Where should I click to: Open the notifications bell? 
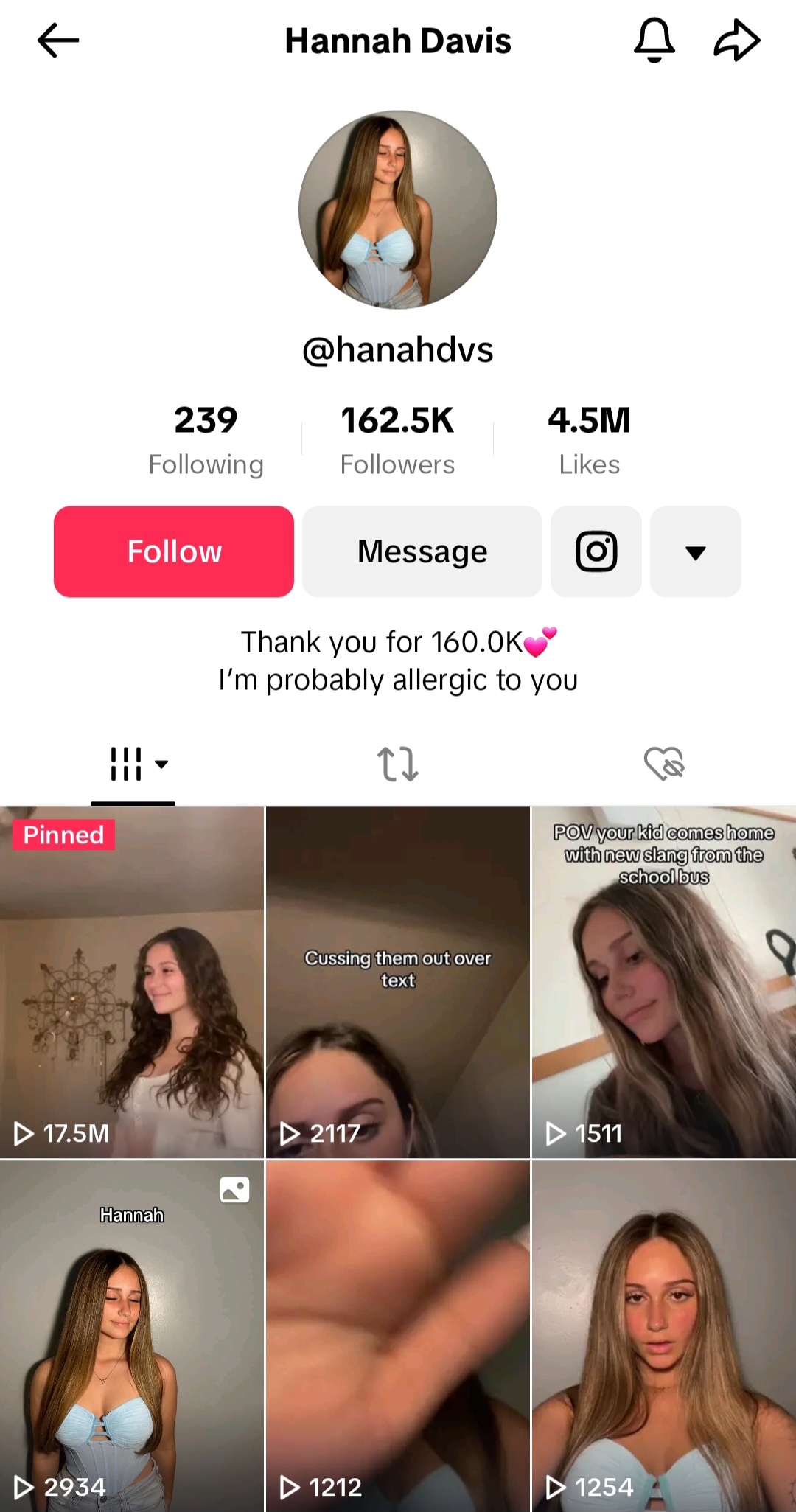tap(654, 41)
